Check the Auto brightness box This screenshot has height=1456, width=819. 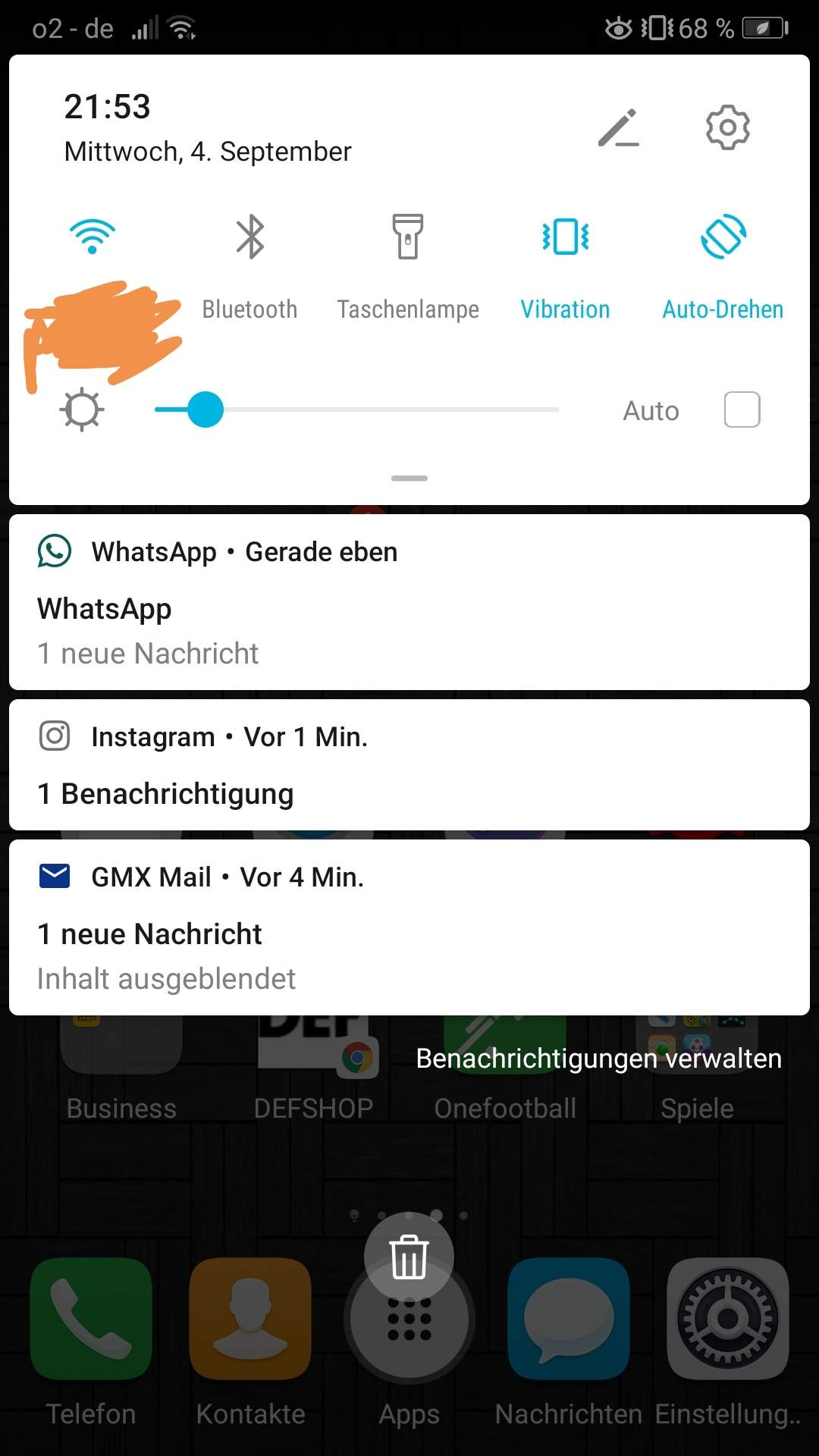[742, 409]
